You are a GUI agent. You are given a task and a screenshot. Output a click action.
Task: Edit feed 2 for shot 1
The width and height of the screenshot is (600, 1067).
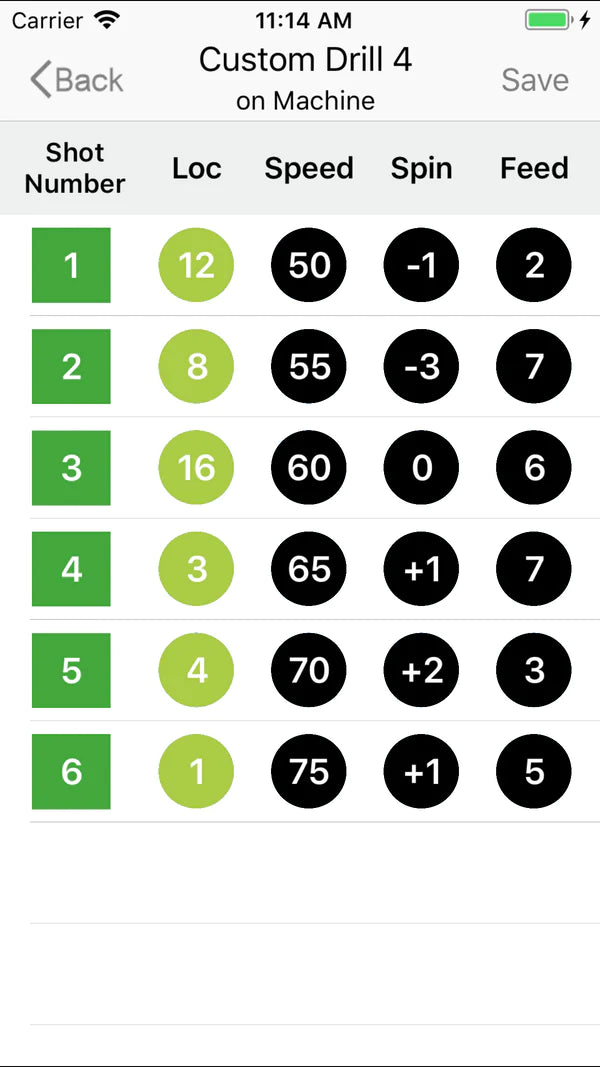click(x=534, y=265)
